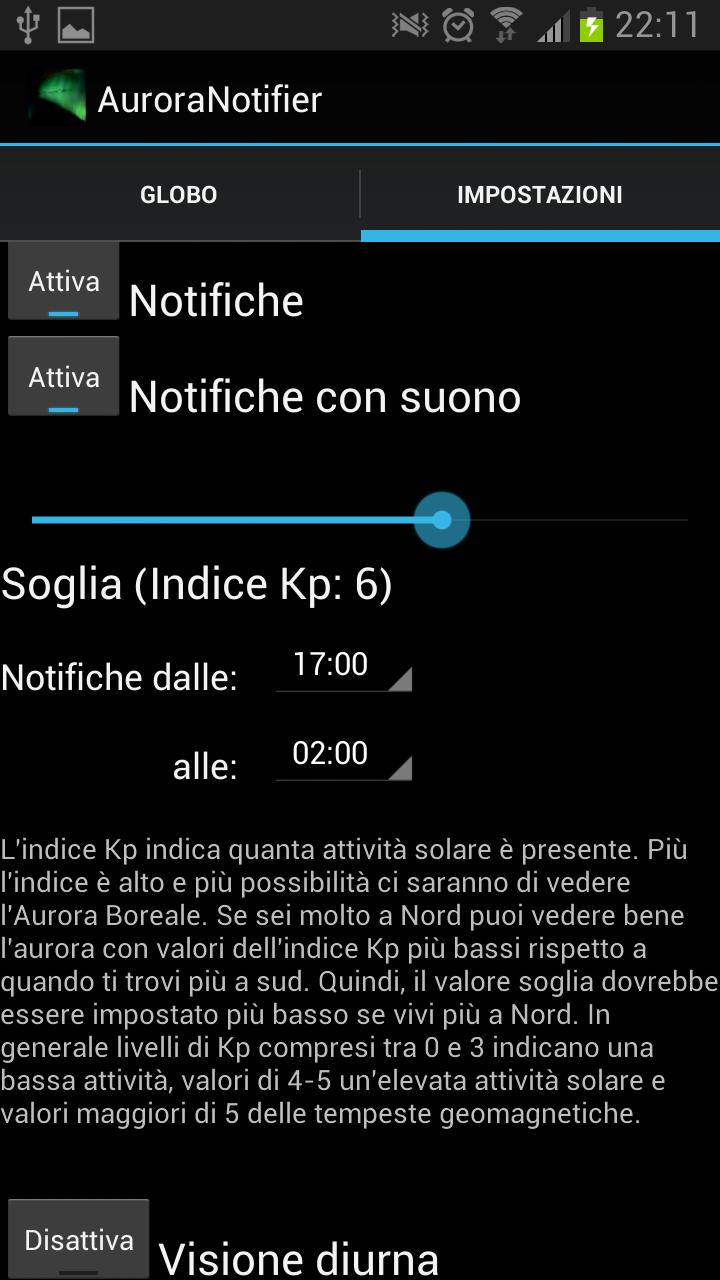Switch to the Globo tab
Screen dimensions: 720x1280
179,194
